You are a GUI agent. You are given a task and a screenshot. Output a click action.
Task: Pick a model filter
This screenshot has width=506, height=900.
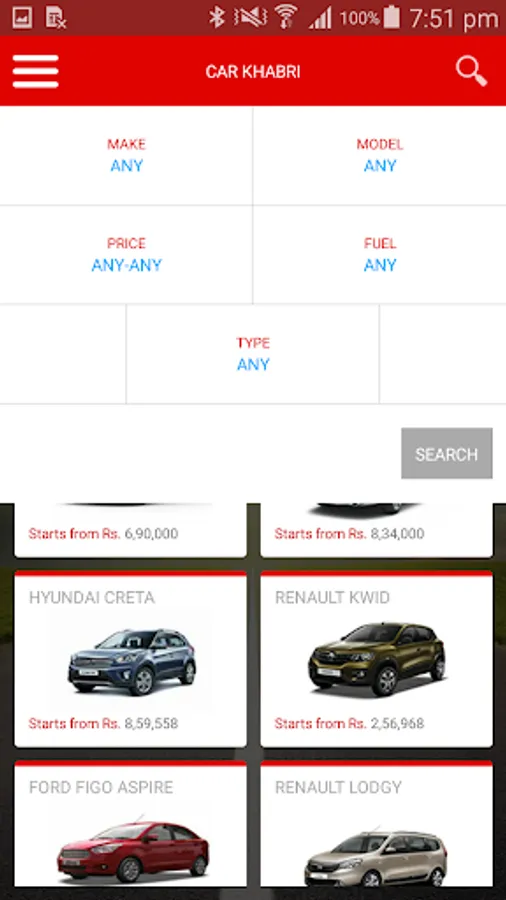[x=380, y=156]
